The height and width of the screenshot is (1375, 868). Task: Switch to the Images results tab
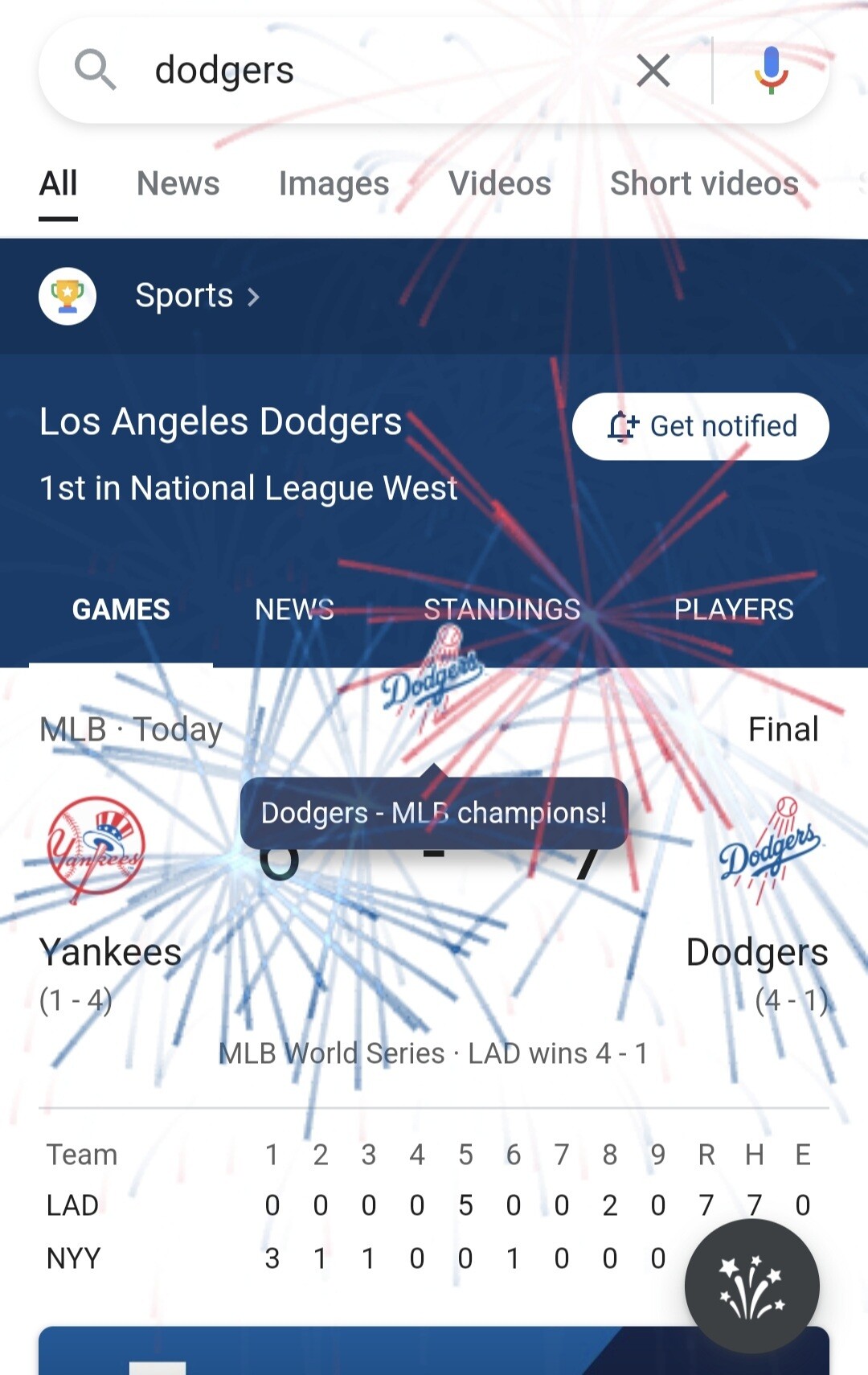pos(334,183)
